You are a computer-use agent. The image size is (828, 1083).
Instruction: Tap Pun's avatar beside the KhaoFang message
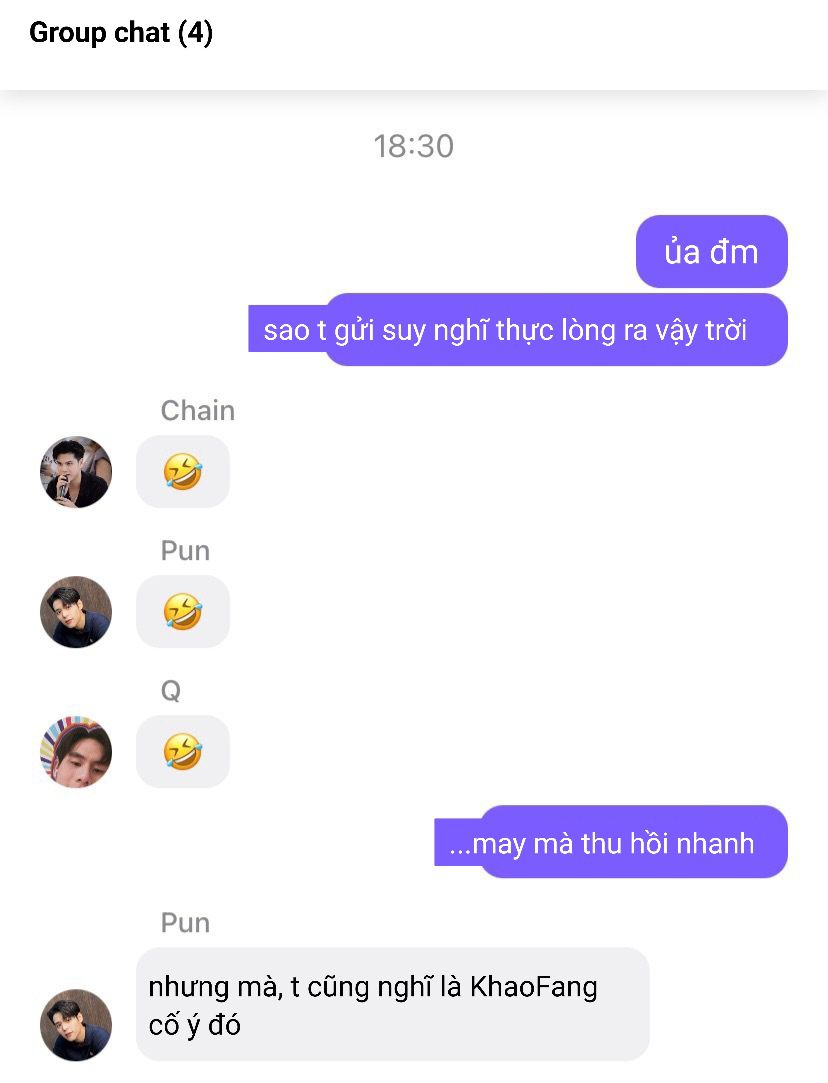pyautogui.click(x=76, y=1025)
